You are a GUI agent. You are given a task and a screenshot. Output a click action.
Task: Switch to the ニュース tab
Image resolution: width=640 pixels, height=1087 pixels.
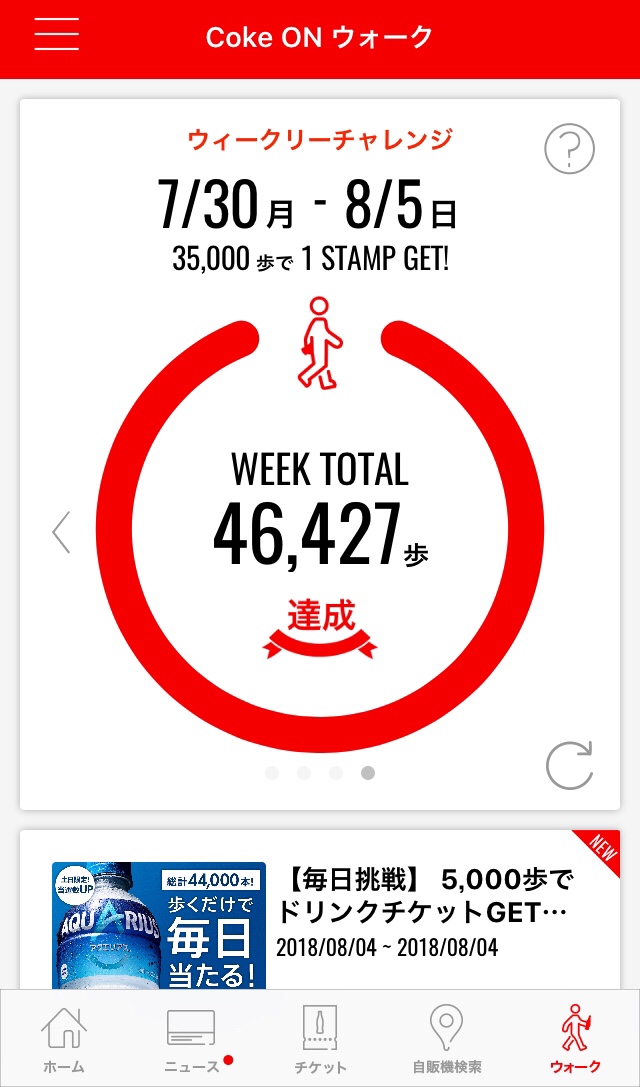point(192,1038)
